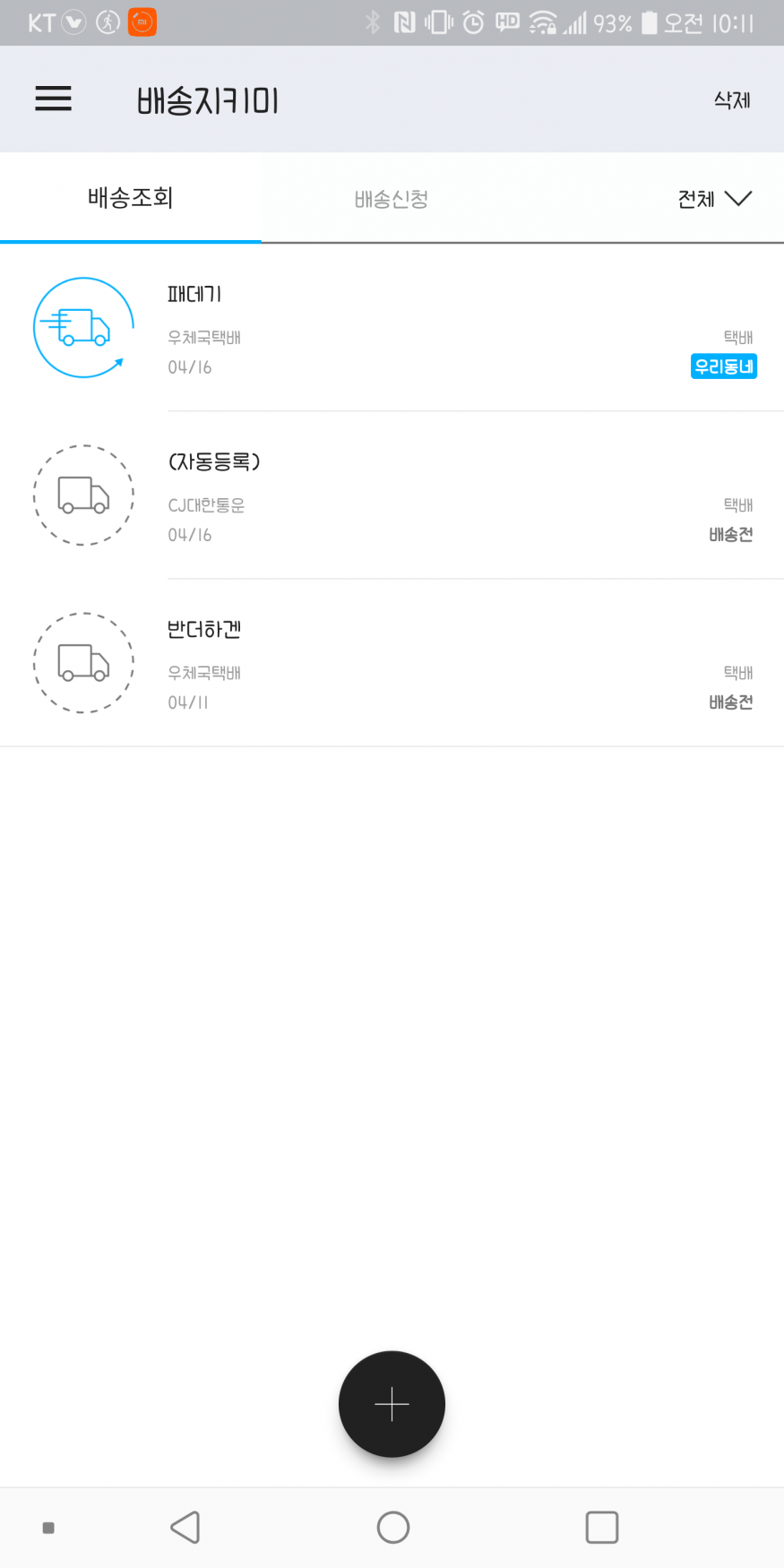
Task: Switch to the 배송조회 tab
Action: coord(131,198)
